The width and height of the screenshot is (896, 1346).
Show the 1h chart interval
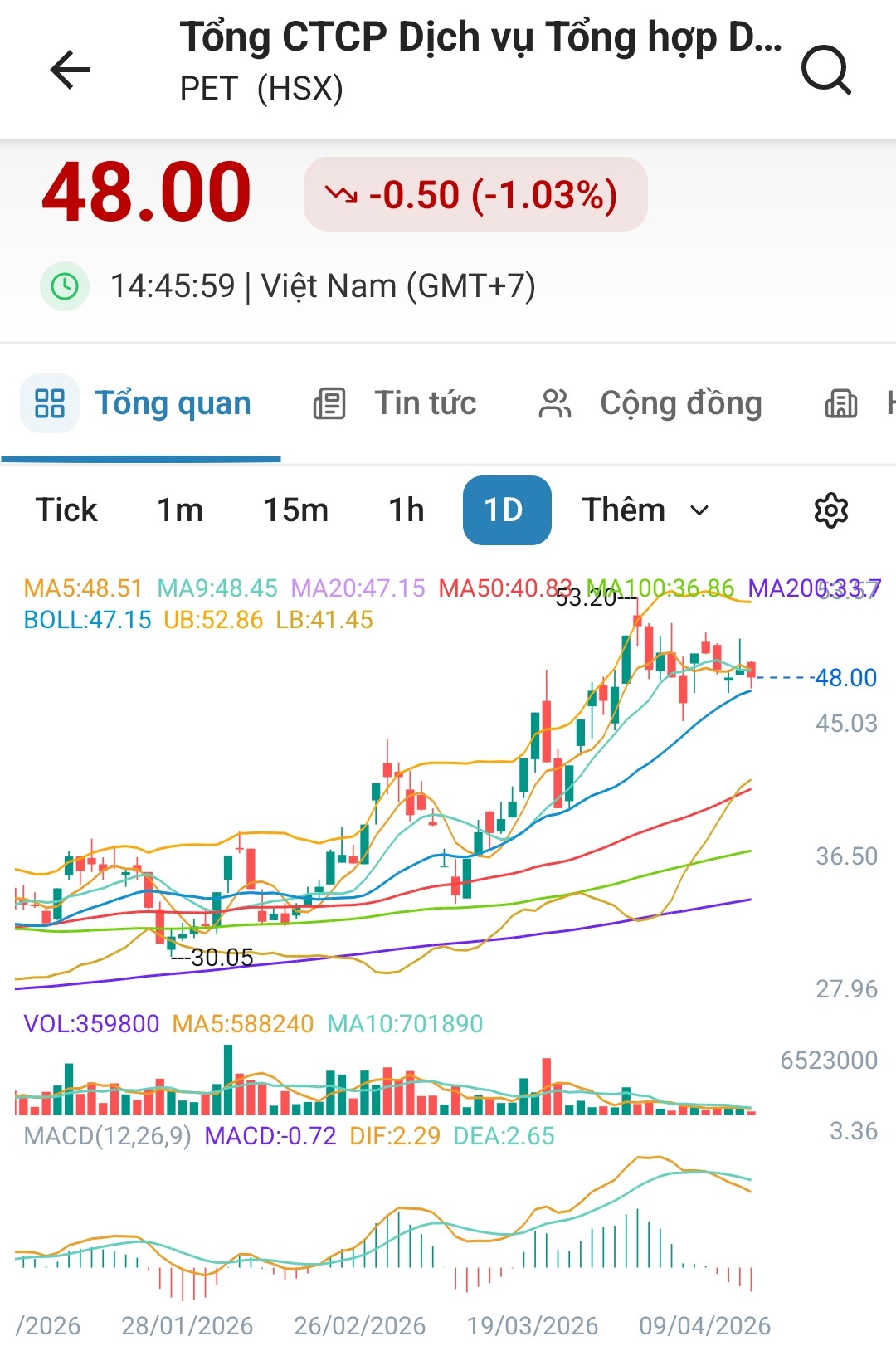tap(407, 510)
